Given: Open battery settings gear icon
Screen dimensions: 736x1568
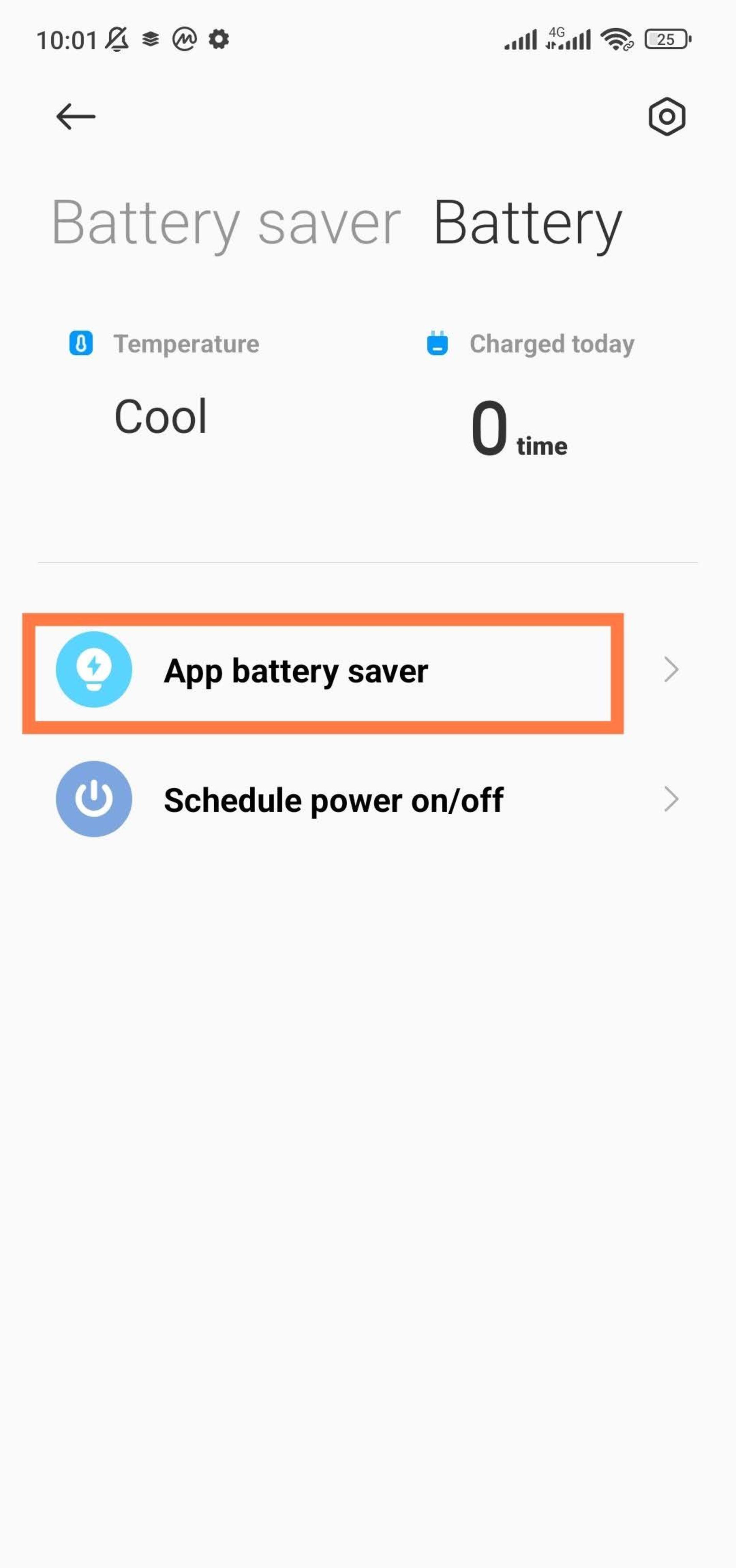Looking at the screenshot, I should tap(667, 116).
